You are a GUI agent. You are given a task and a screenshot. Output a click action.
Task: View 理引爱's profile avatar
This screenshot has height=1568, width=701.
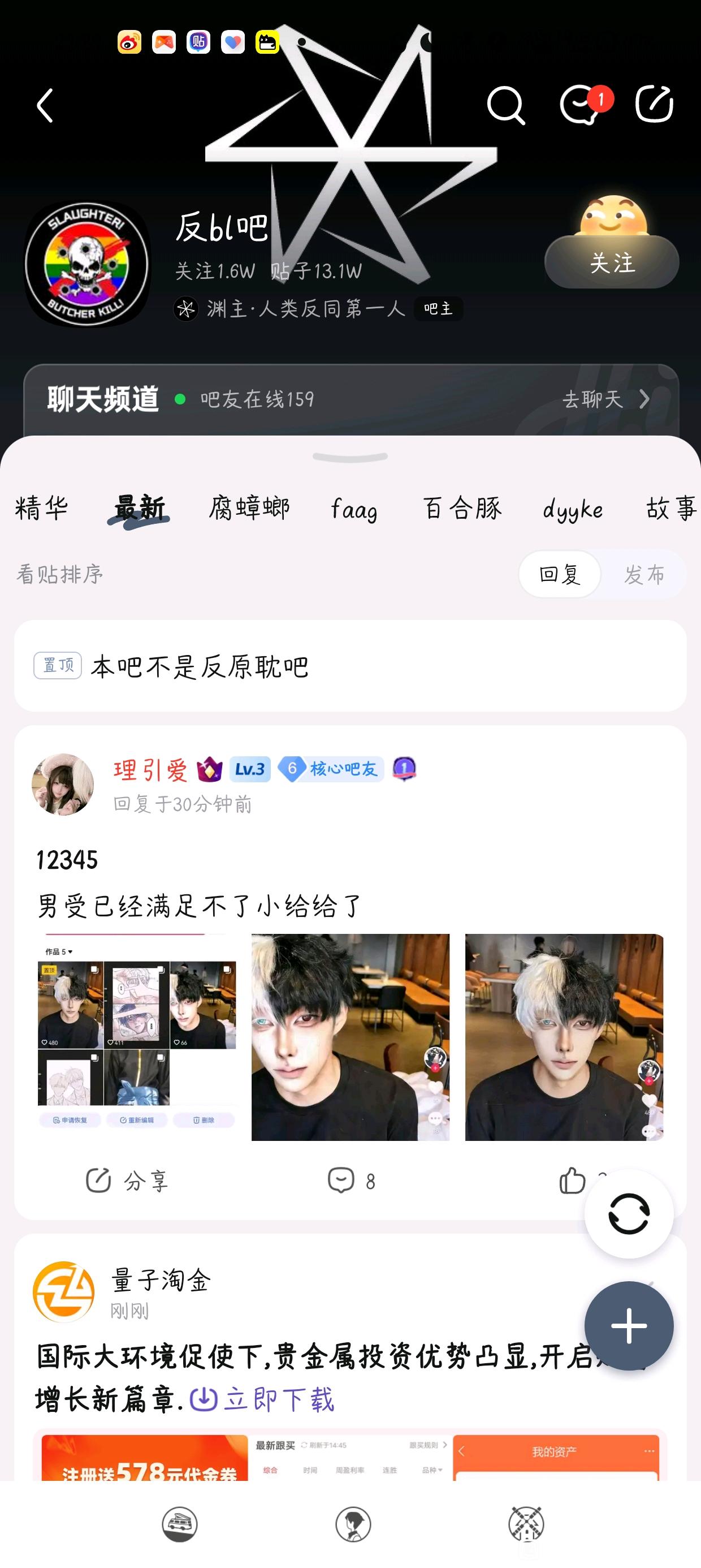63,785
